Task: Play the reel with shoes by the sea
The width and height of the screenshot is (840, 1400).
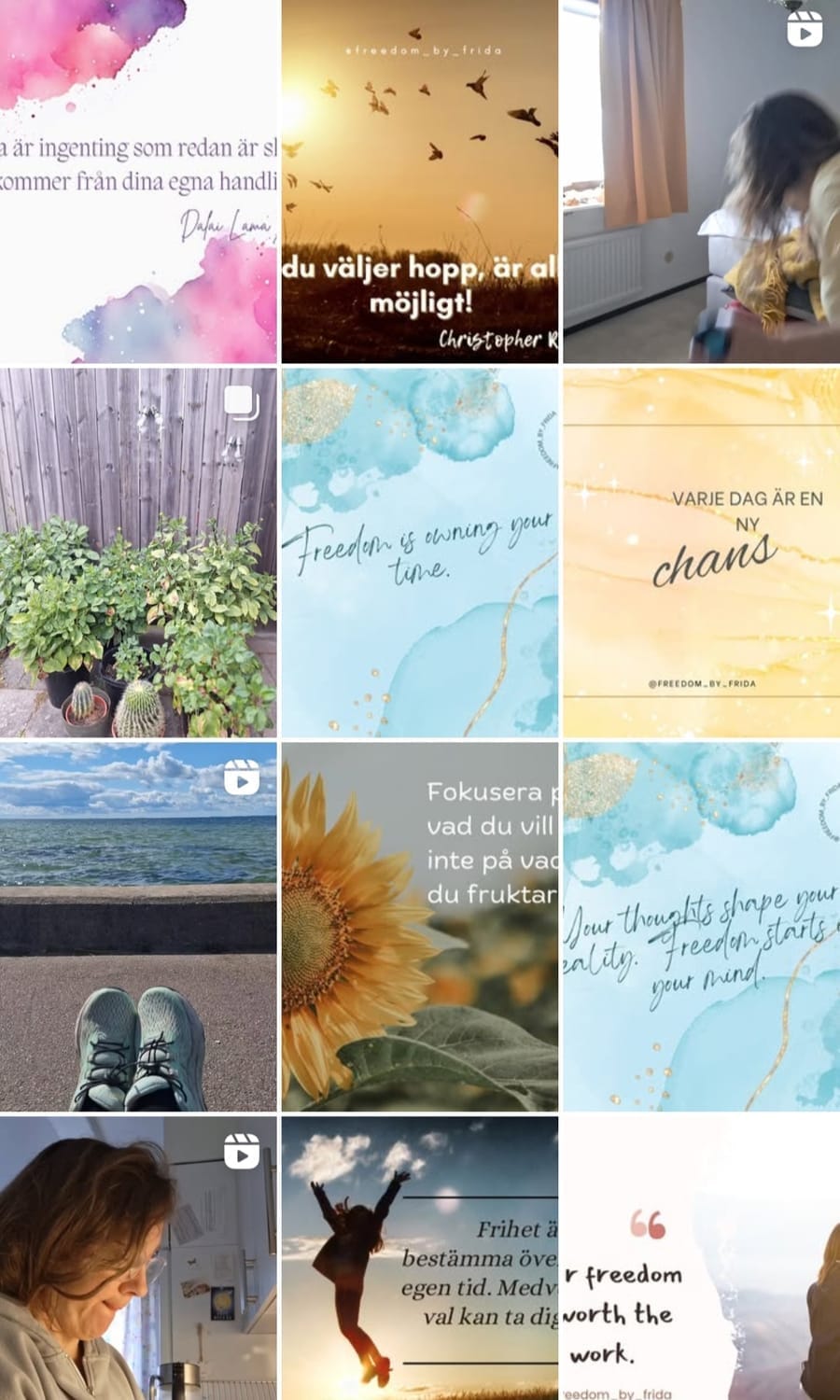Action: [138, 926]
